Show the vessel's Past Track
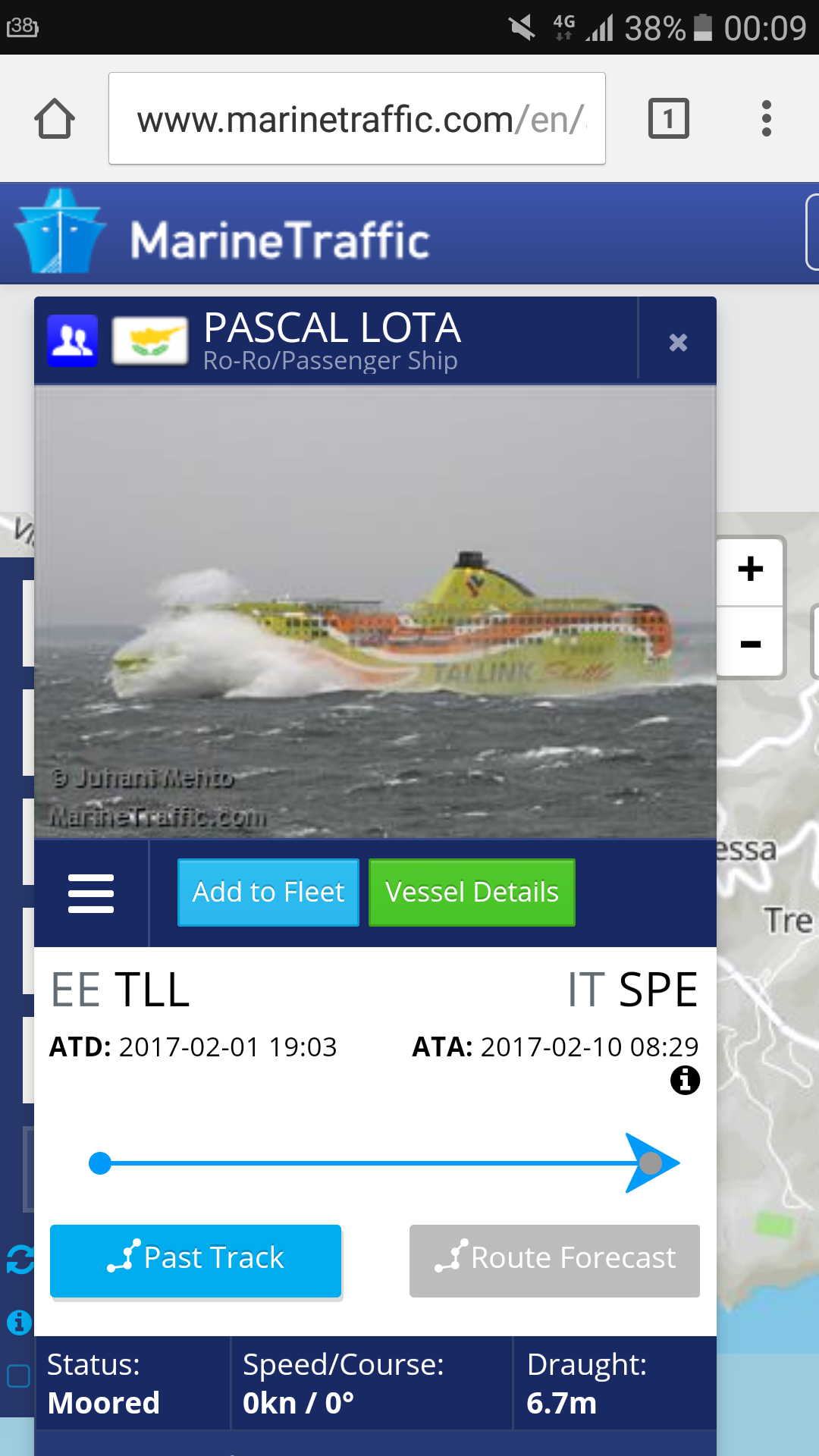 point(196,1260)
